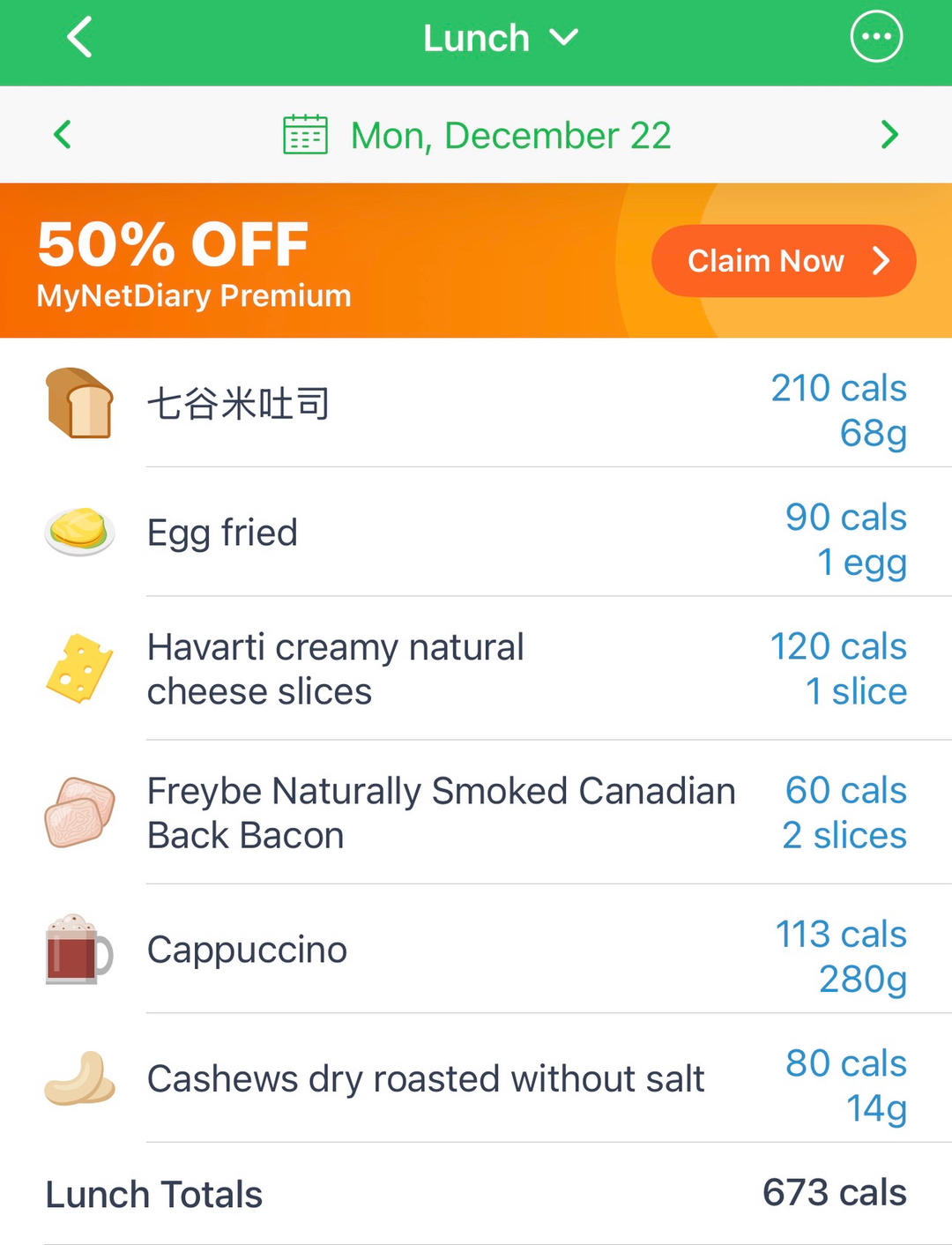The width and height of the screenshot is (952, 1245).
Task: Go to the next day
Action: [889, 135]
